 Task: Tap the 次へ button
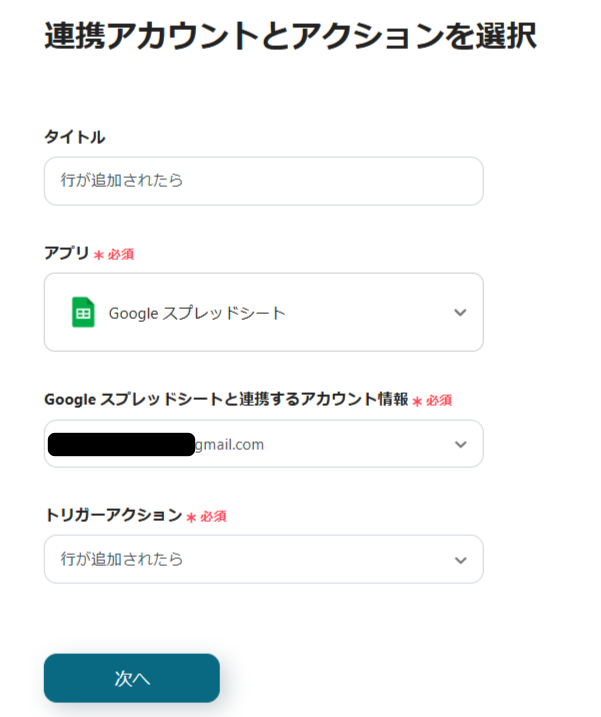[131, 678]
